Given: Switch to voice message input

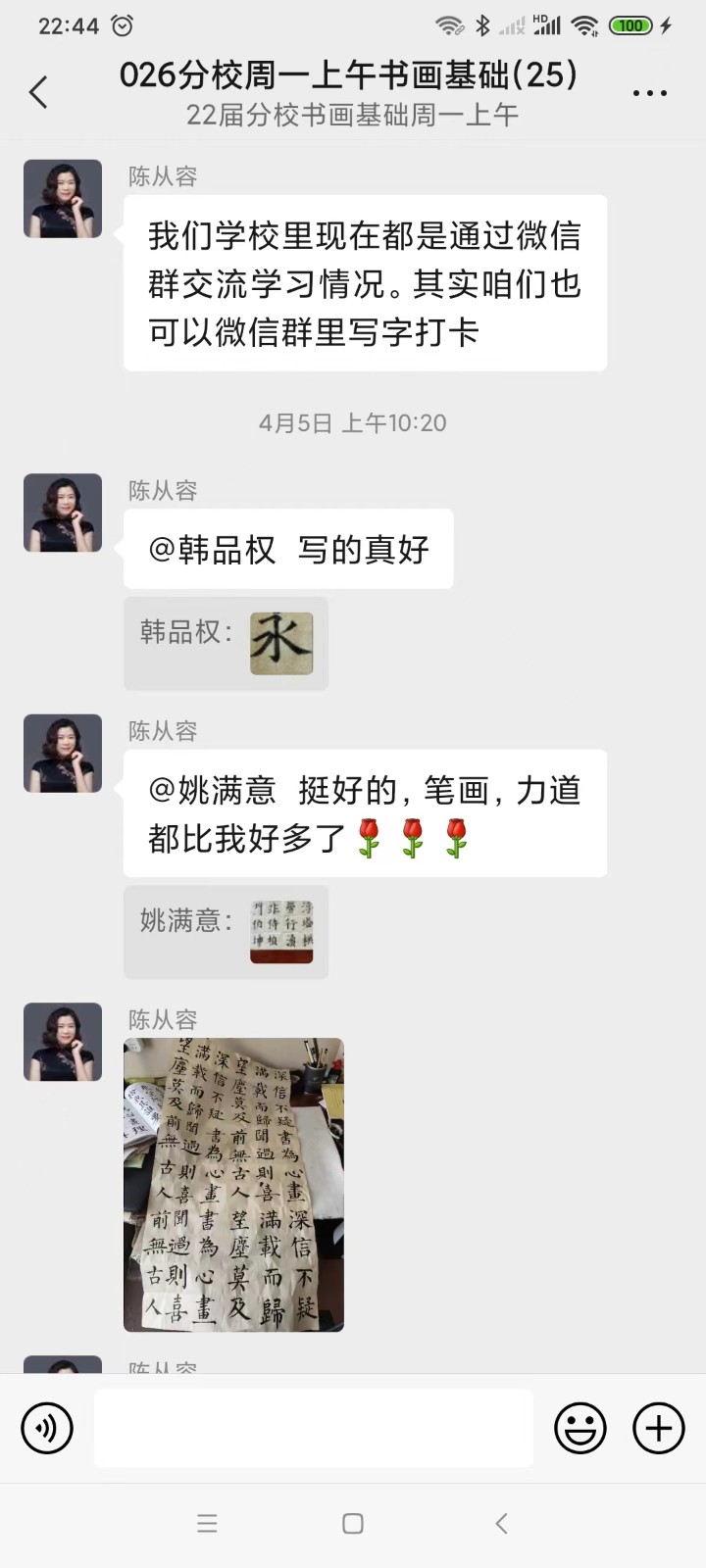Looking at the screenshot, I should pyautogui.click(x=47, y=1428).
